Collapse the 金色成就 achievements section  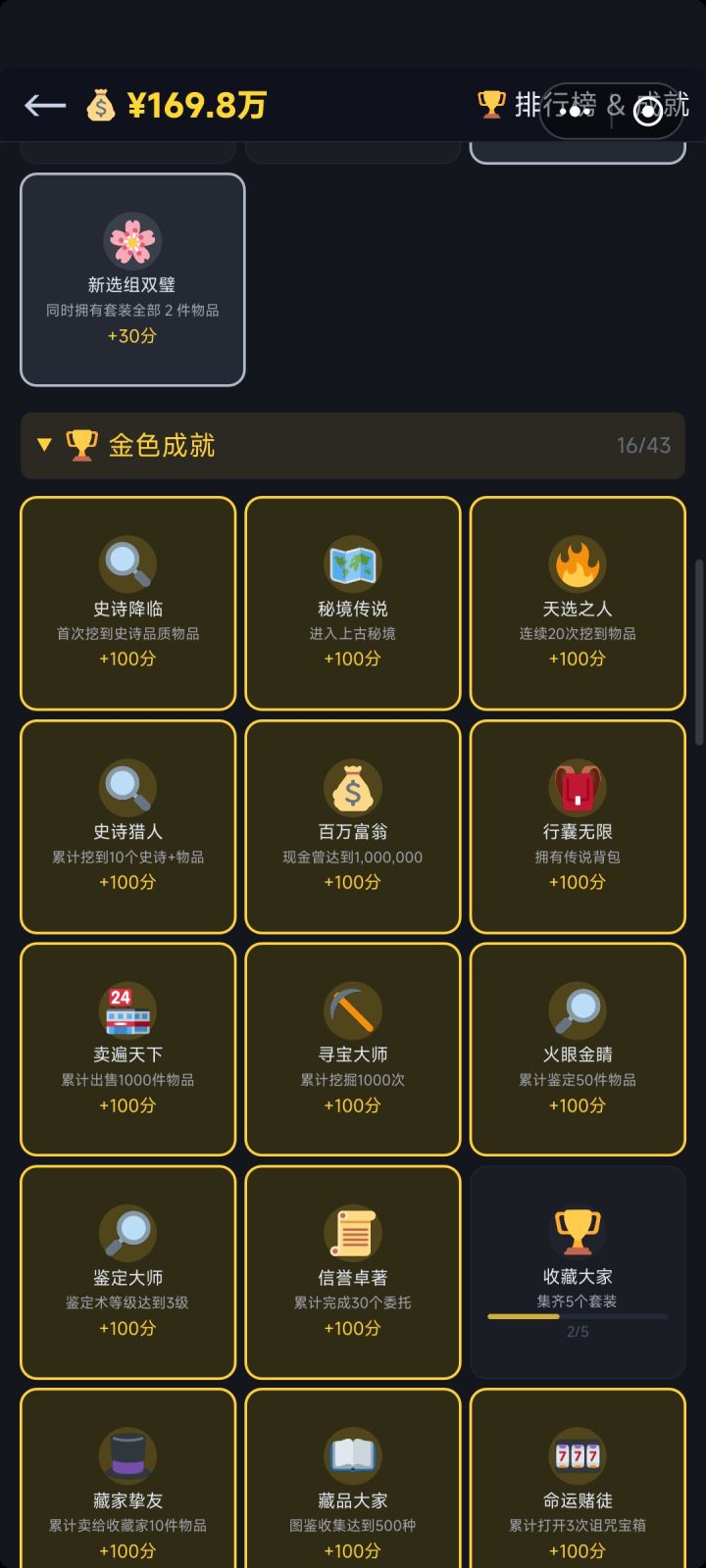pos(44,446)
